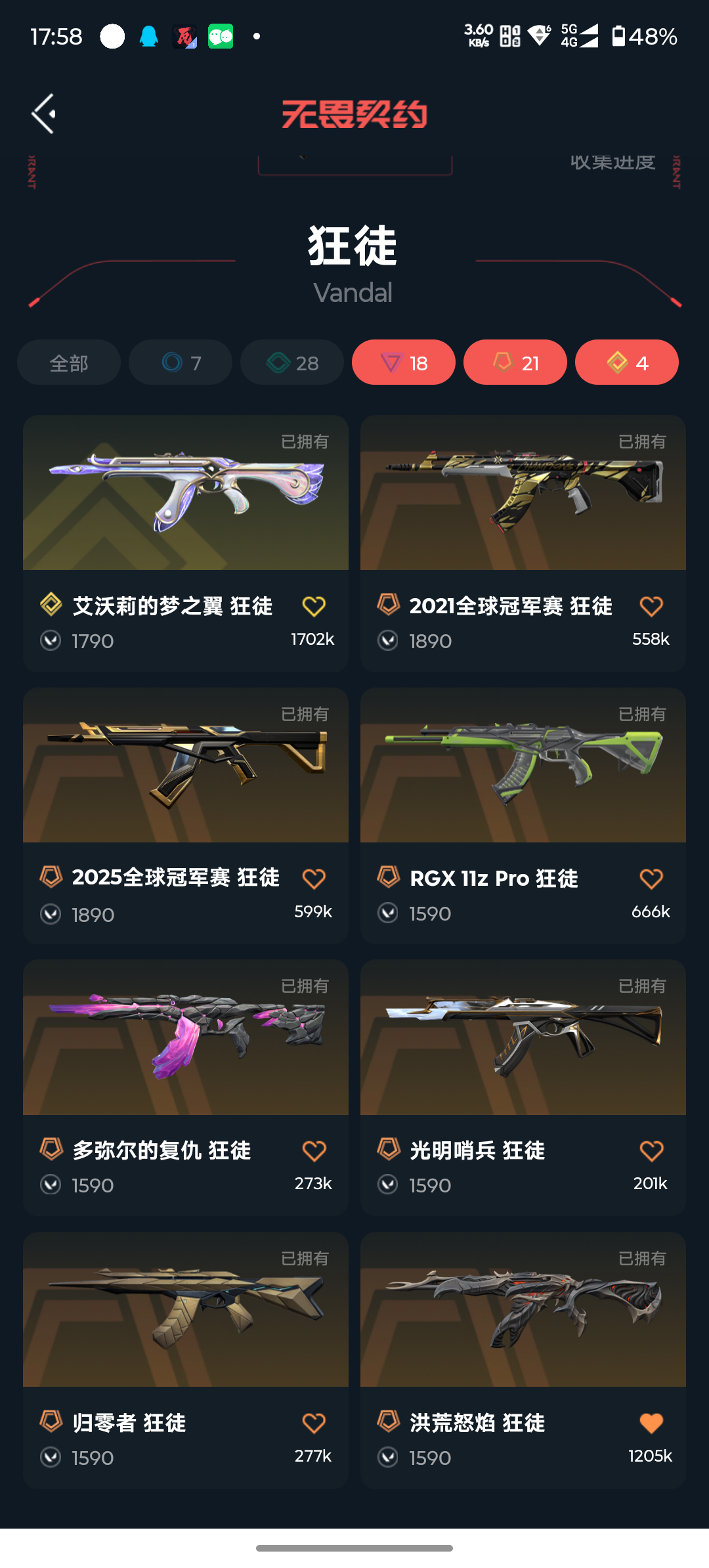709x1568 pixels.
Task: Toggle the gold tier filter showing 4
Action: 627,362
